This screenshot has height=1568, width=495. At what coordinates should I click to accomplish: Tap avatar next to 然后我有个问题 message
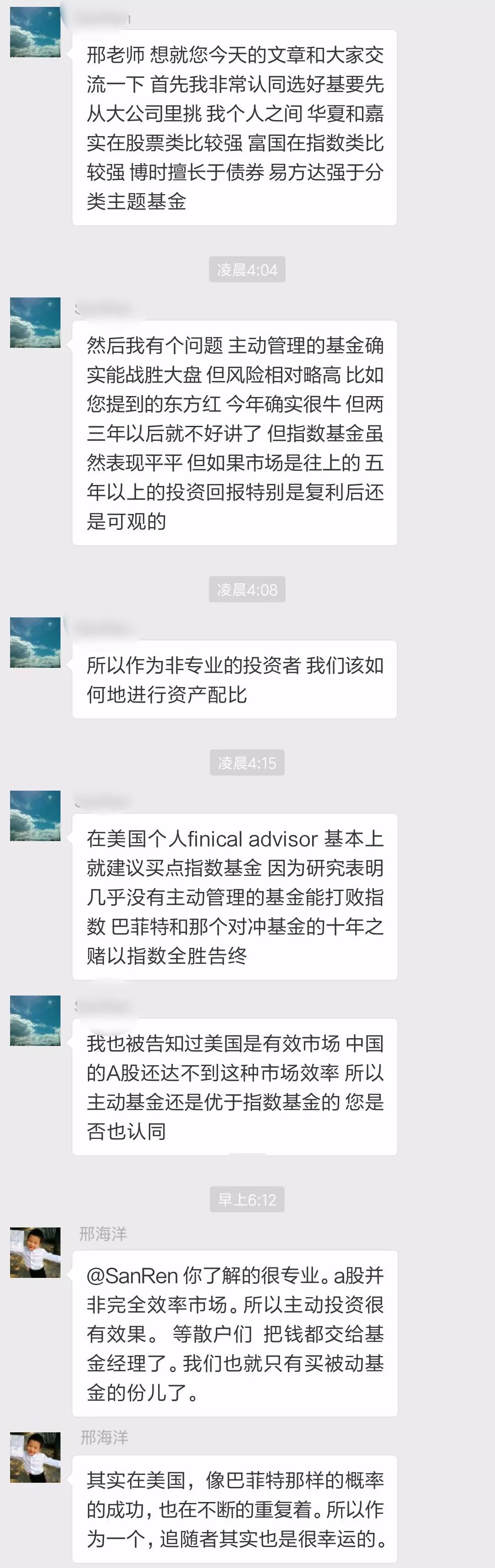pos(35,323)
